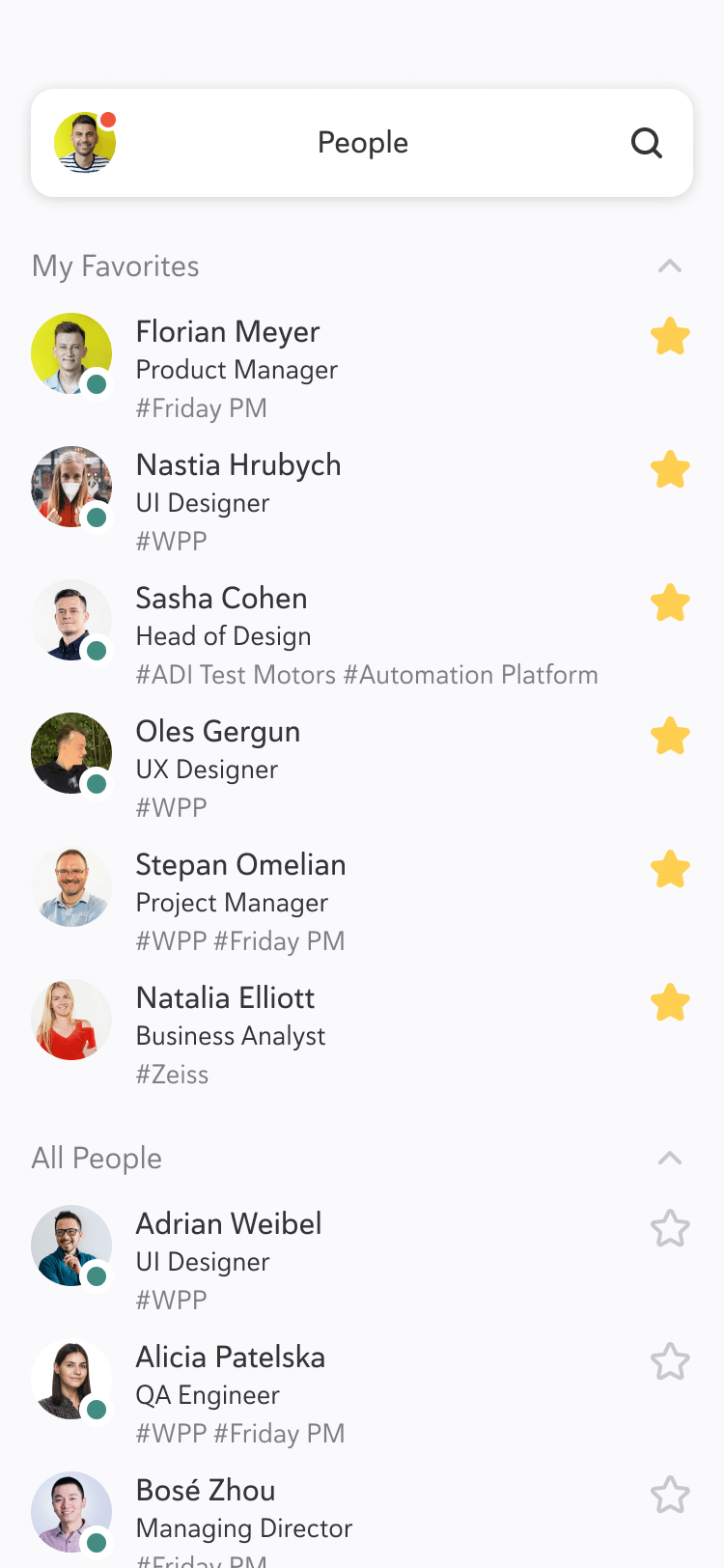Open your profile avatar in the header
This screenshot has height=1568, width=724.
[x=85, y=143]
